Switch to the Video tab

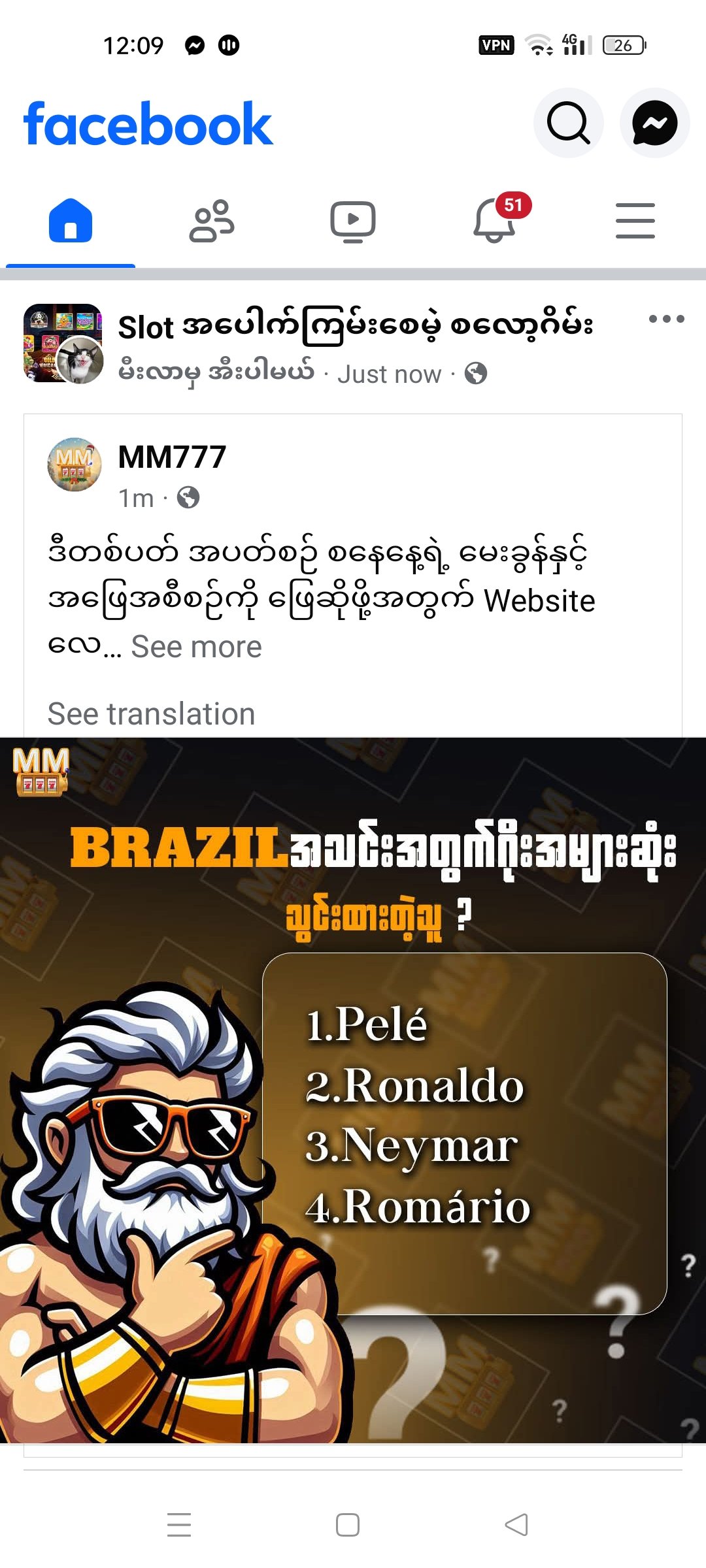[353, 221]
